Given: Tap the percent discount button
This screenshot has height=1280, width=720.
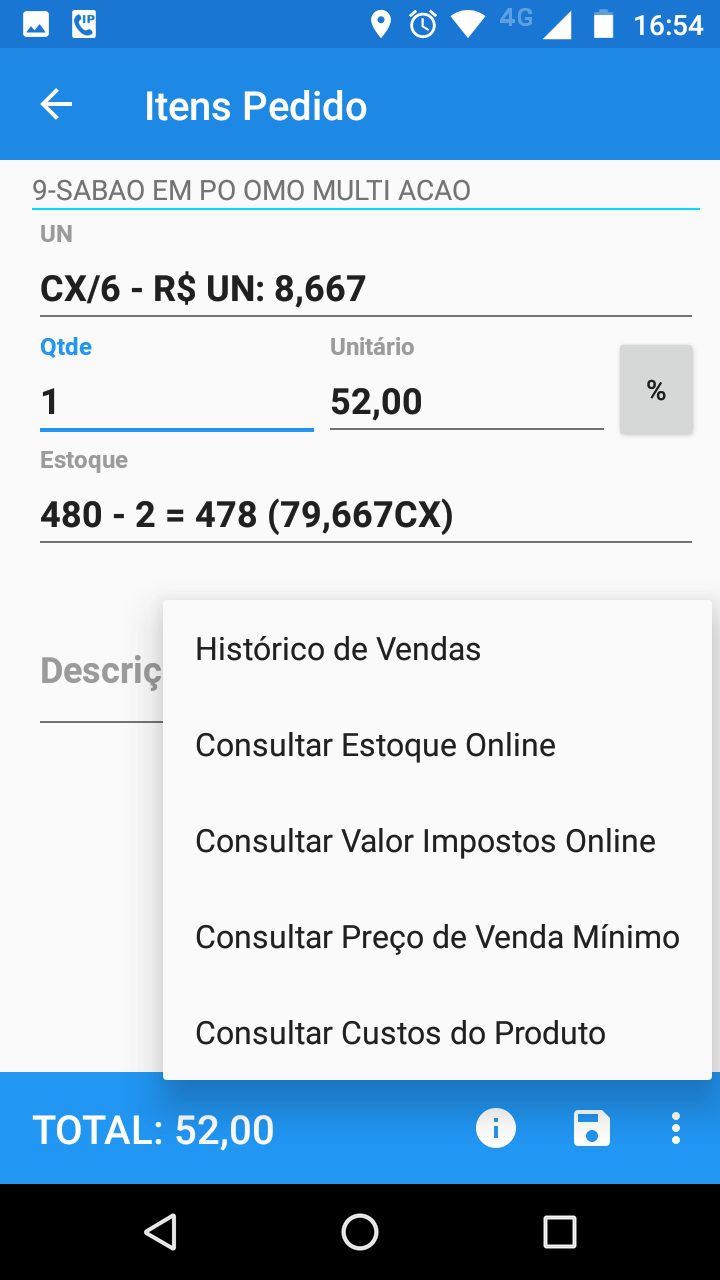Looking at the screenshot, I should tap(656, 390).
